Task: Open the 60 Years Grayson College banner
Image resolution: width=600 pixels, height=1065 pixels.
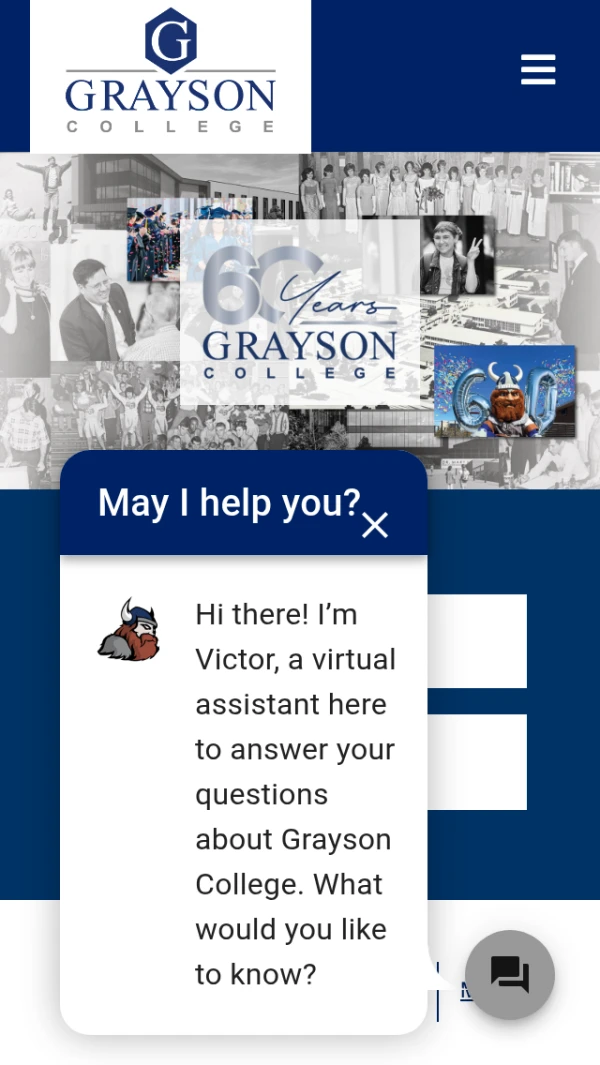Action: tap(300, 321)
